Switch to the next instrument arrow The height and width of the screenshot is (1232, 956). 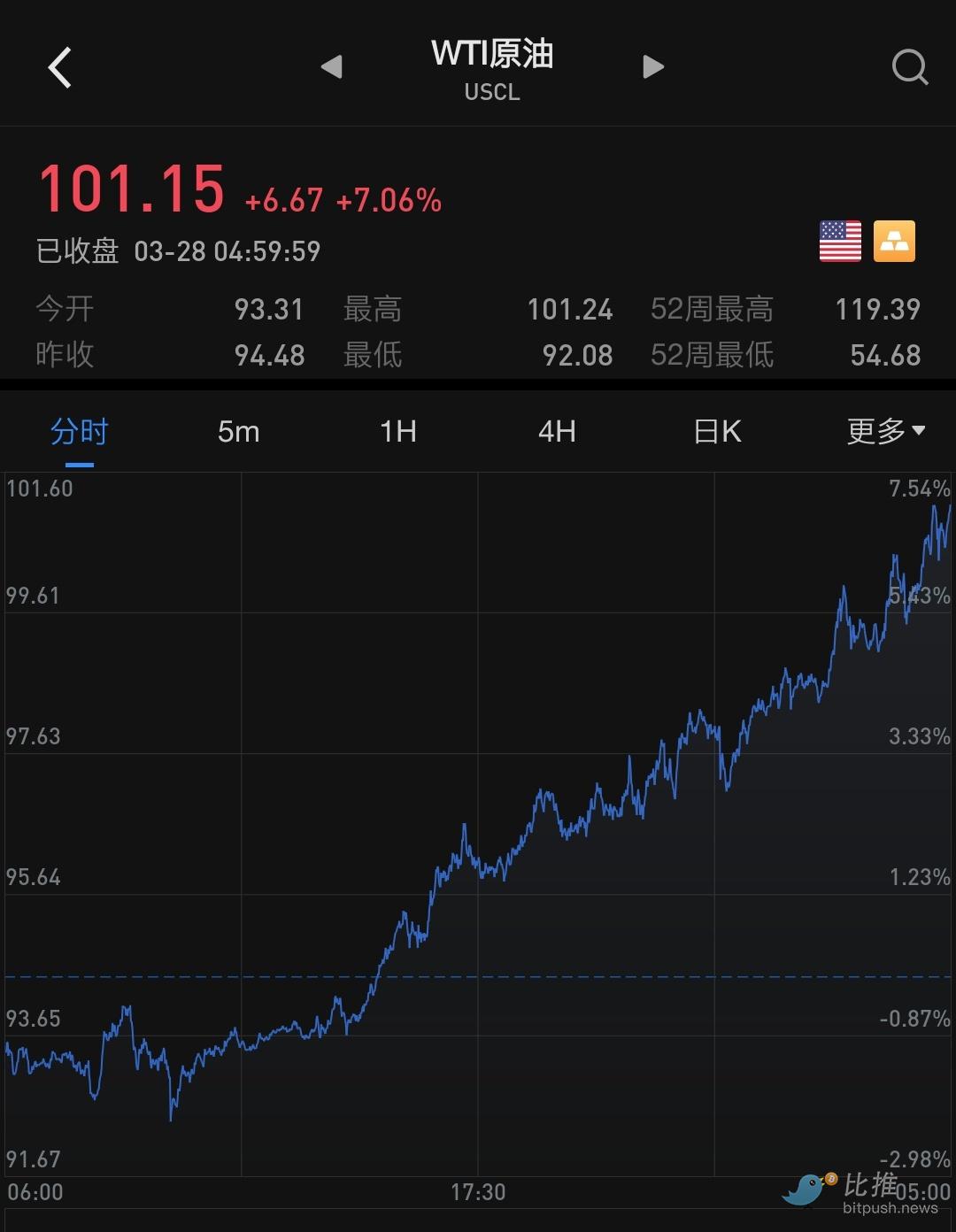[x=652, y=66]
